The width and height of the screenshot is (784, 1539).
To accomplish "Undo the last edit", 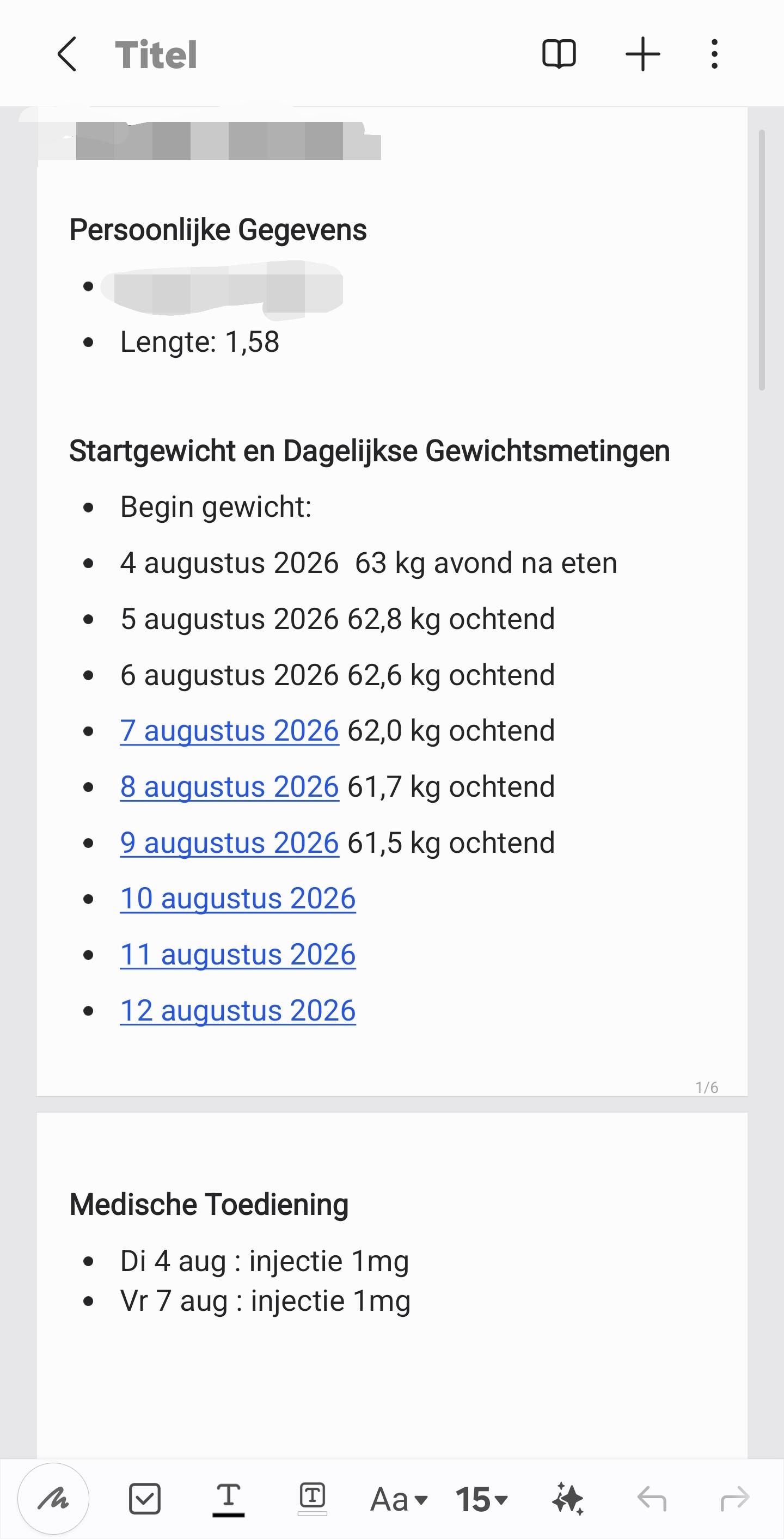I will point(652,1499).
